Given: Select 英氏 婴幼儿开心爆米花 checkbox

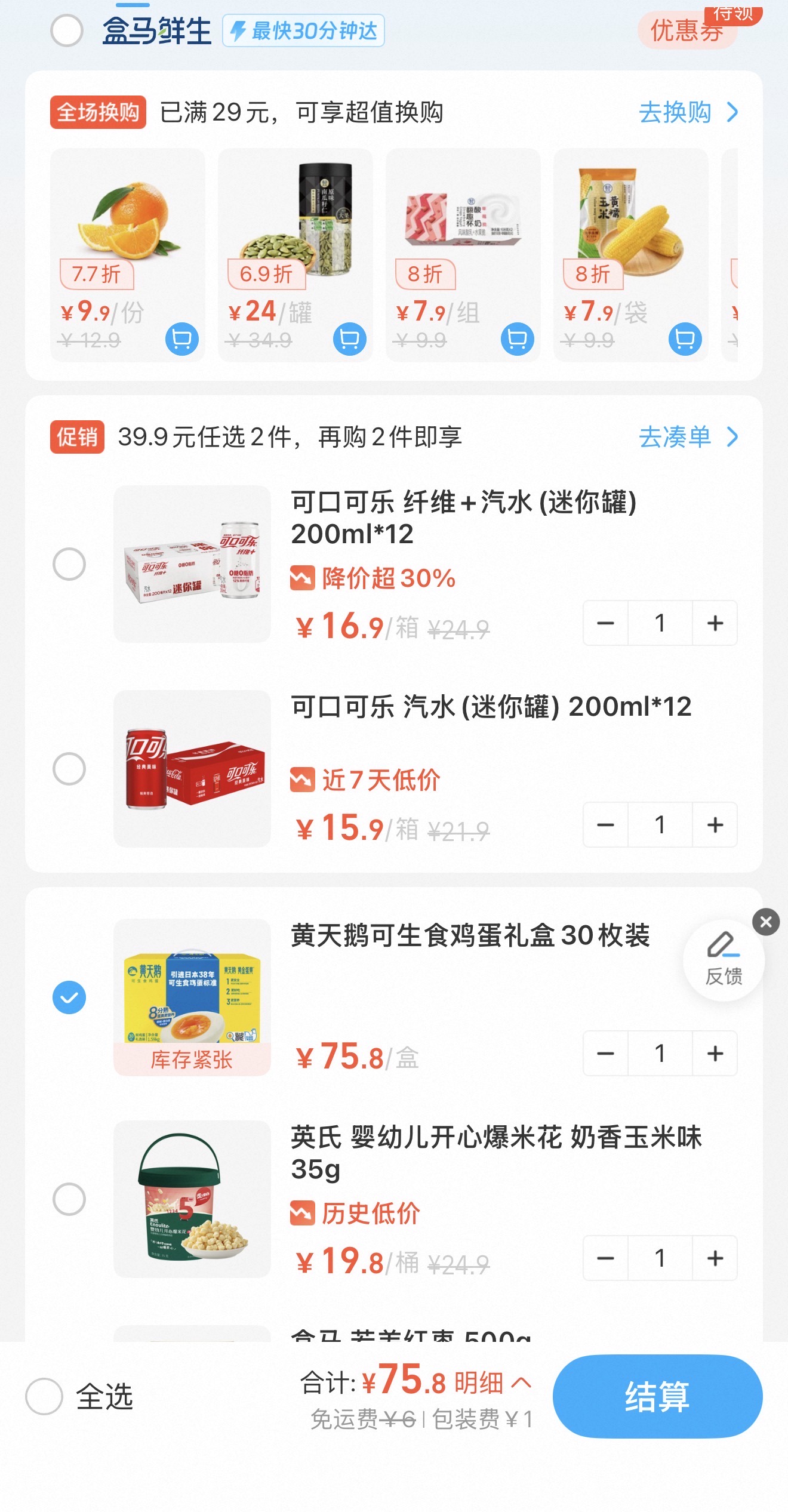Looking at the screenshot, I should (69, 1199).
